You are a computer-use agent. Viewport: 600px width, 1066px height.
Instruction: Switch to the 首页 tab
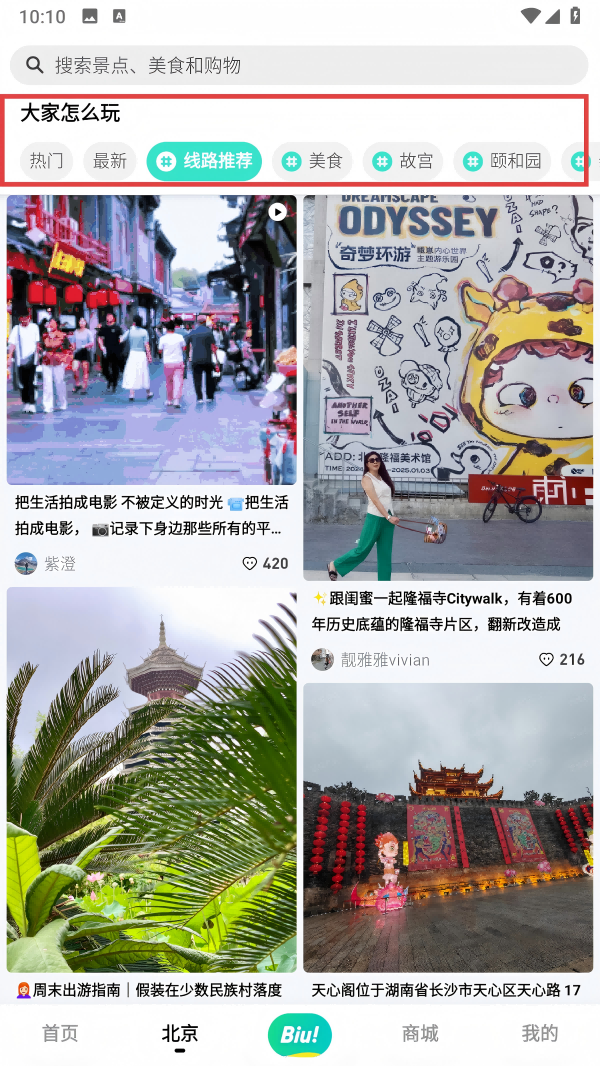[60, 1034]
